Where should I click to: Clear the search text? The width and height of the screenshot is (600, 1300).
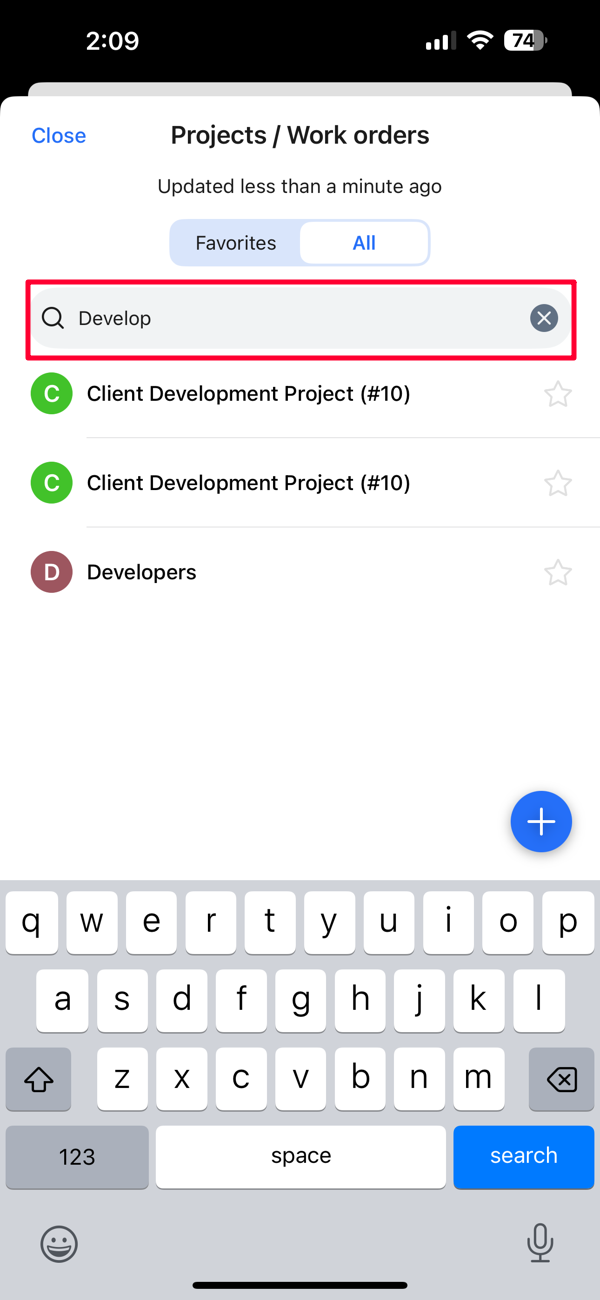click(x=544, y=318)
